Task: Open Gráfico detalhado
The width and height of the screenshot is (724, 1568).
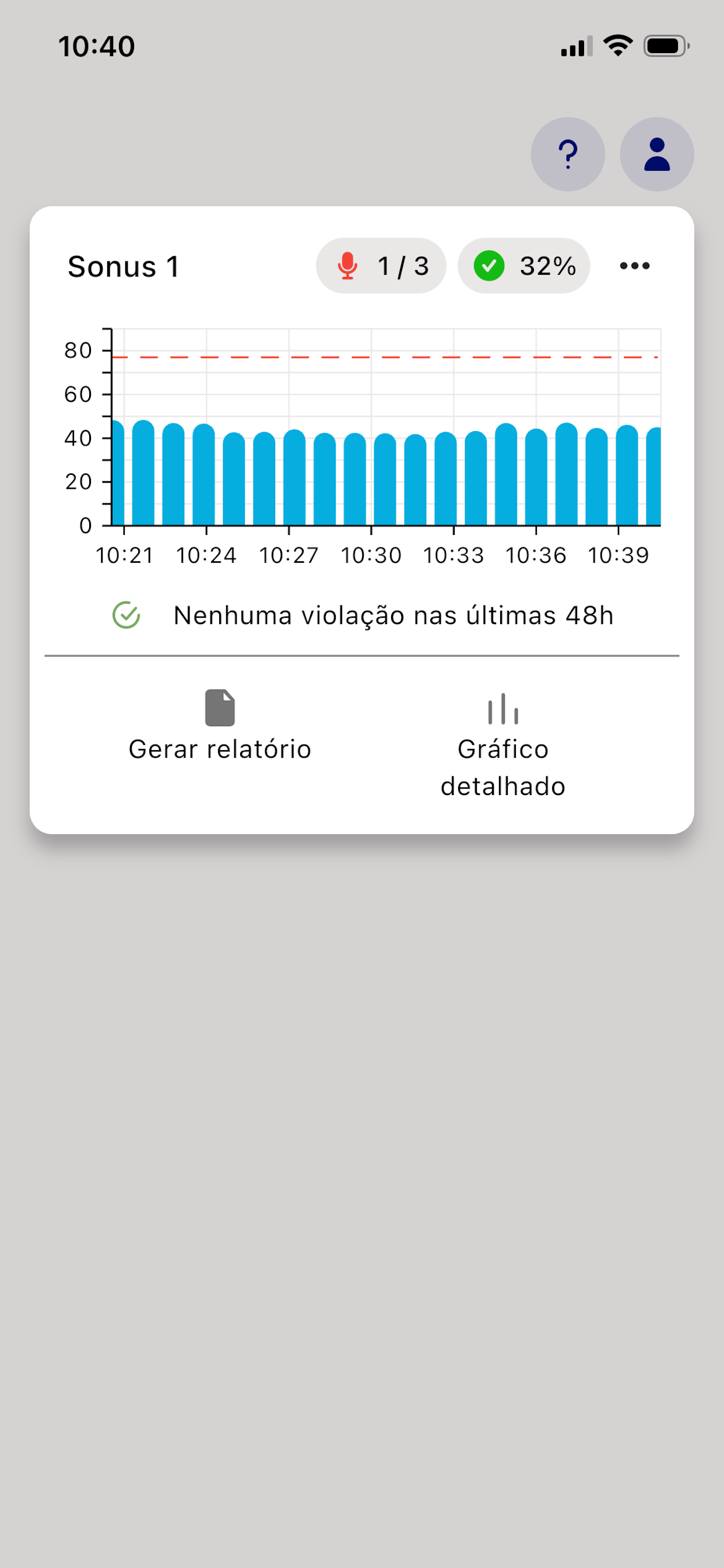Action: 503,745
